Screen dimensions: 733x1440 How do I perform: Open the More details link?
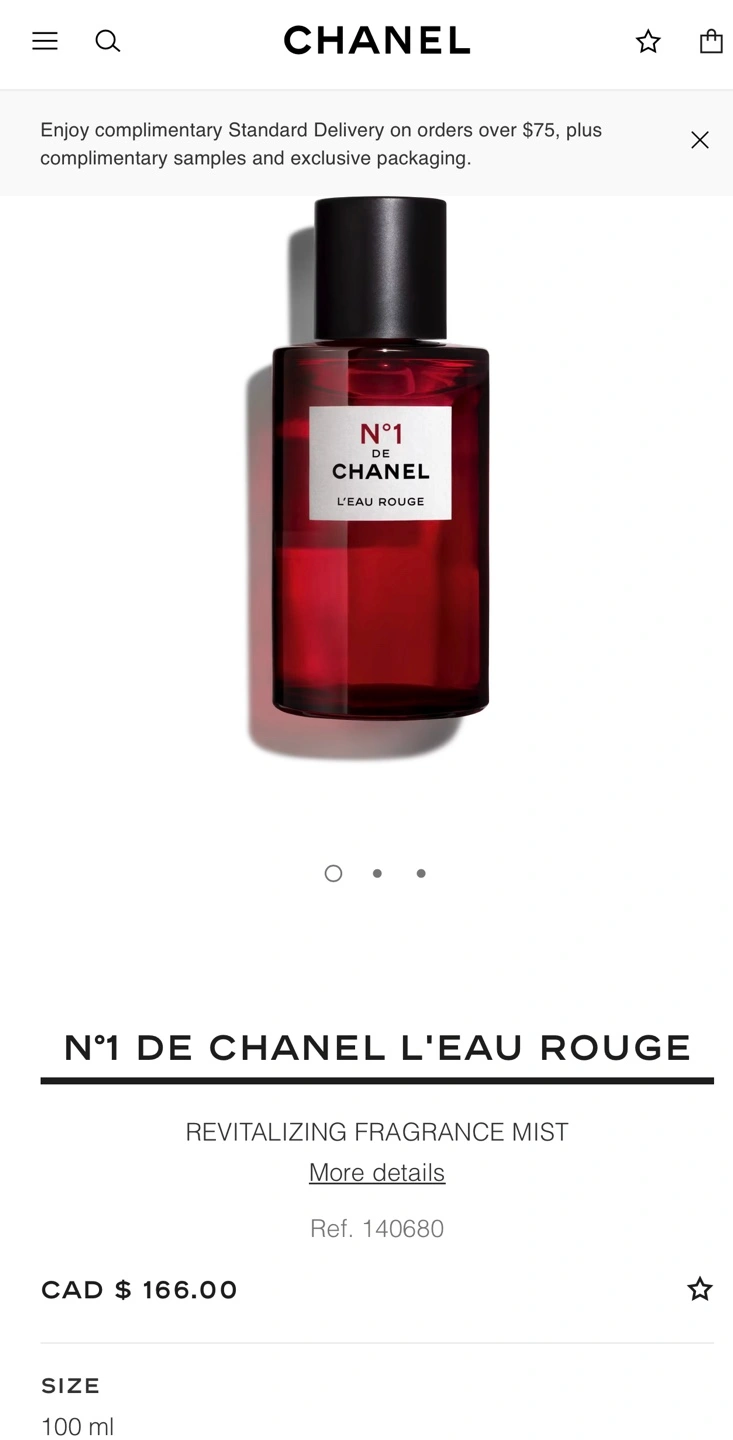(x=377, y=1172)
